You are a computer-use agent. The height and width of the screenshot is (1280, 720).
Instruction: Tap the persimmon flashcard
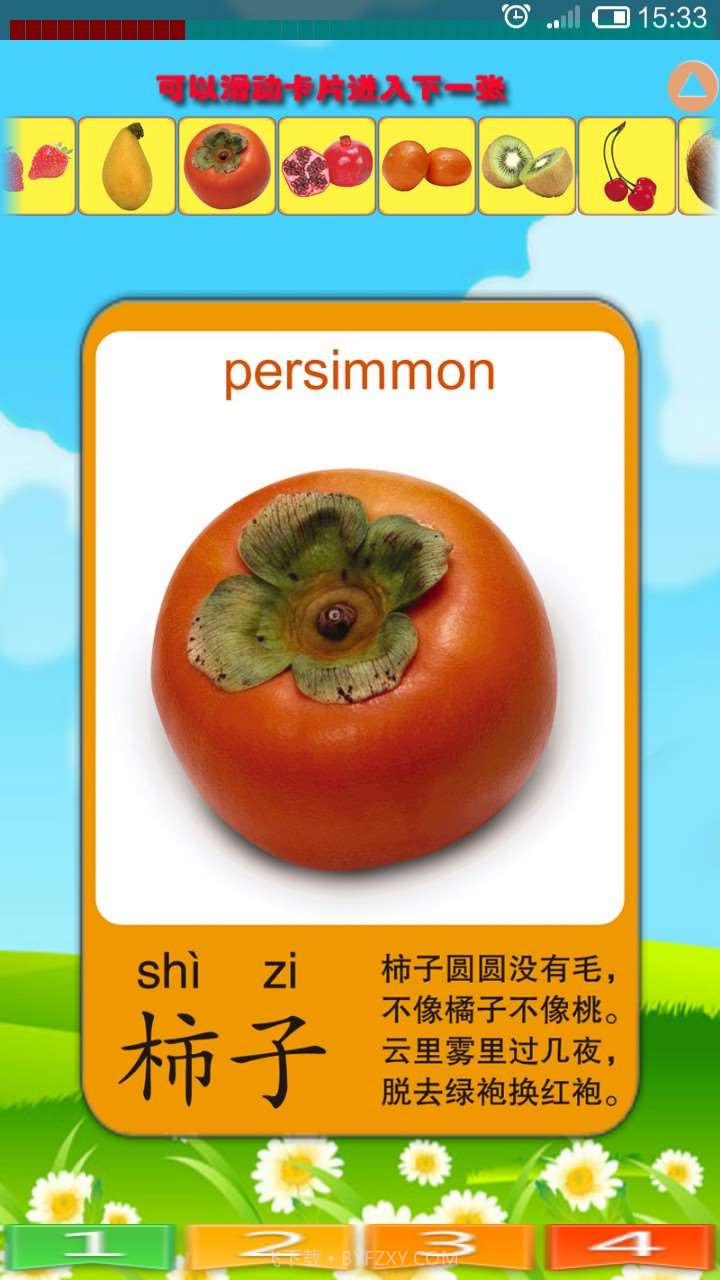click(360, 715)
